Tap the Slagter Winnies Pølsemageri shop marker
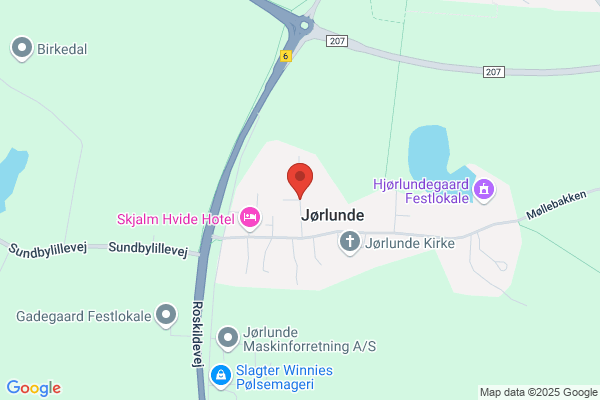This screenshot has width=600, height=400. (x=221, y=377)
